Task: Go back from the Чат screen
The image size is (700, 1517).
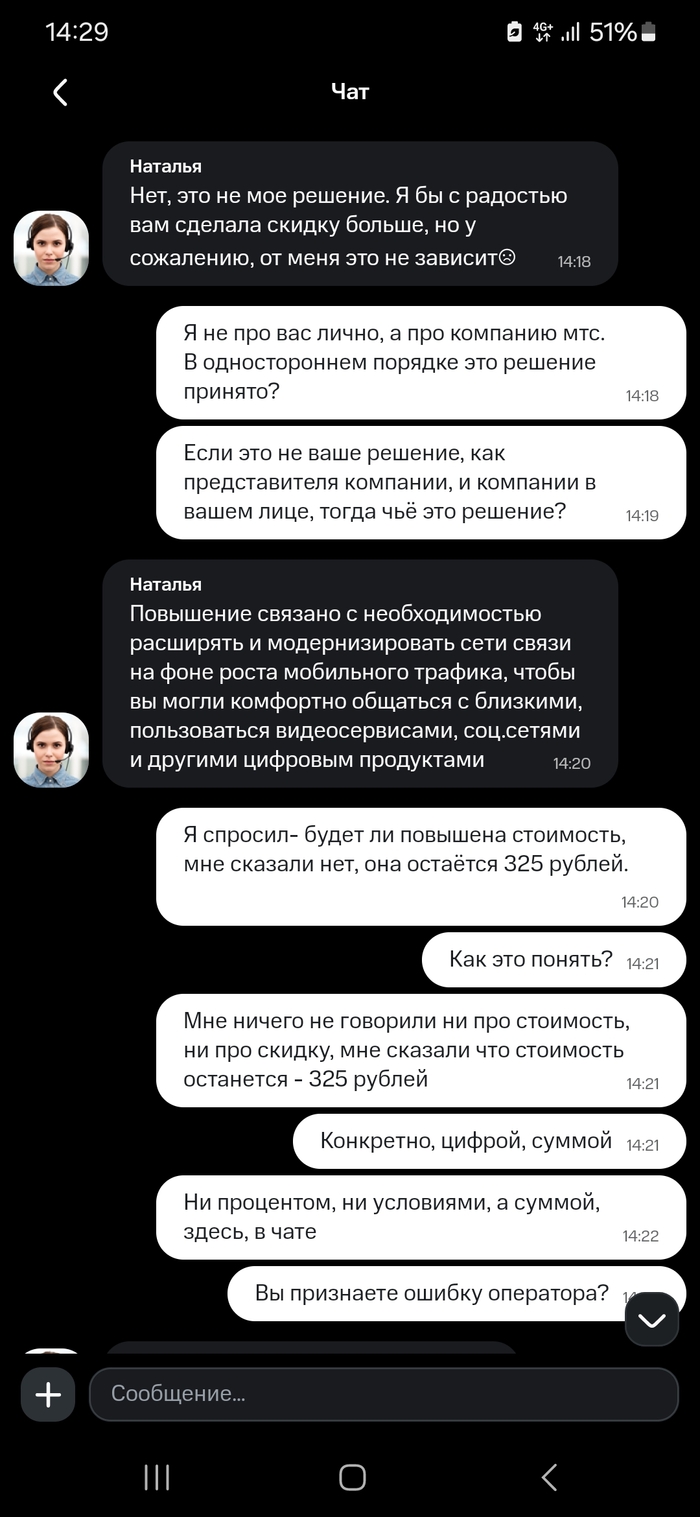Action: (60, 93)
